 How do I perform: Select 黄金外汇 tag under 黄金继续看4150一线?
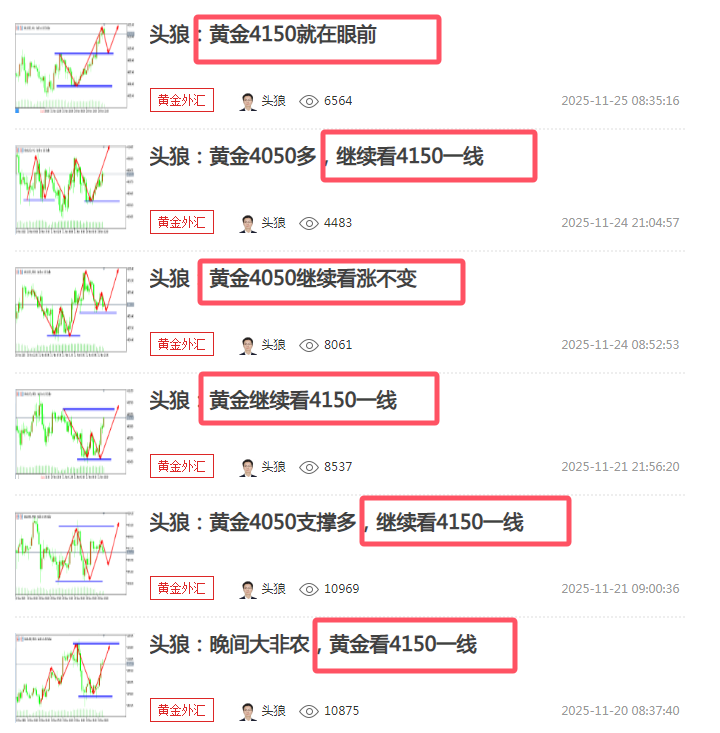182,466
